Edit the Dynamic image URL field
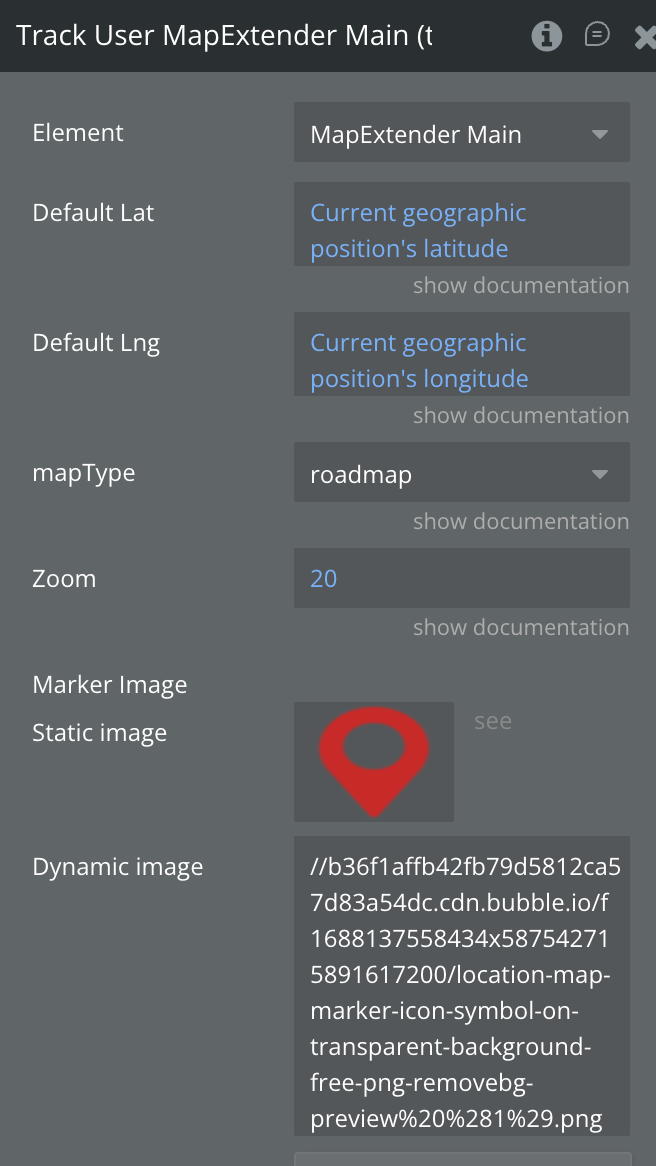Image resolution: width=656 pixels, height=1166 pixels. click(461, 986)
